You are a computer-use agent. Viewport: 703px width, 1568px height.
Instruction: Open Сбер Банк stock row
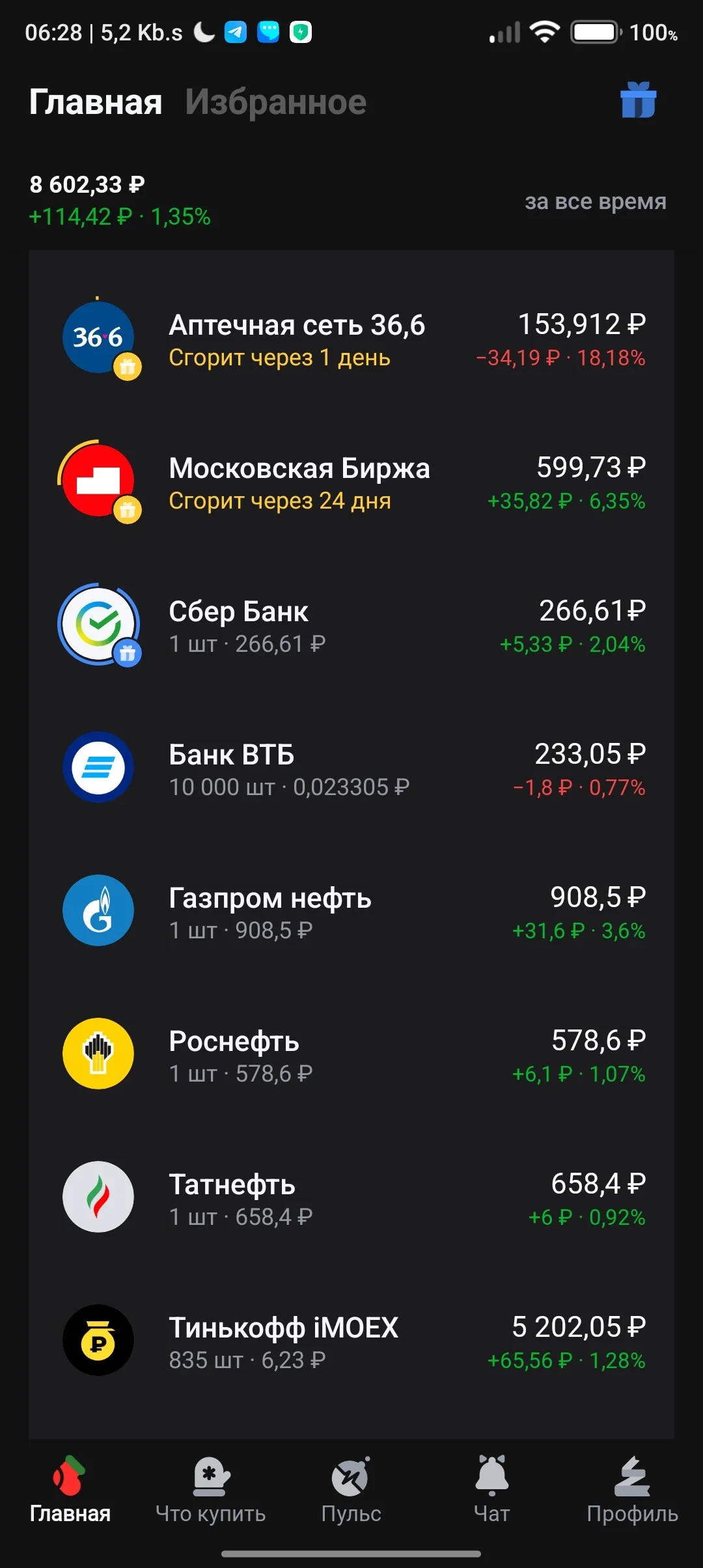tap(351, 625)
